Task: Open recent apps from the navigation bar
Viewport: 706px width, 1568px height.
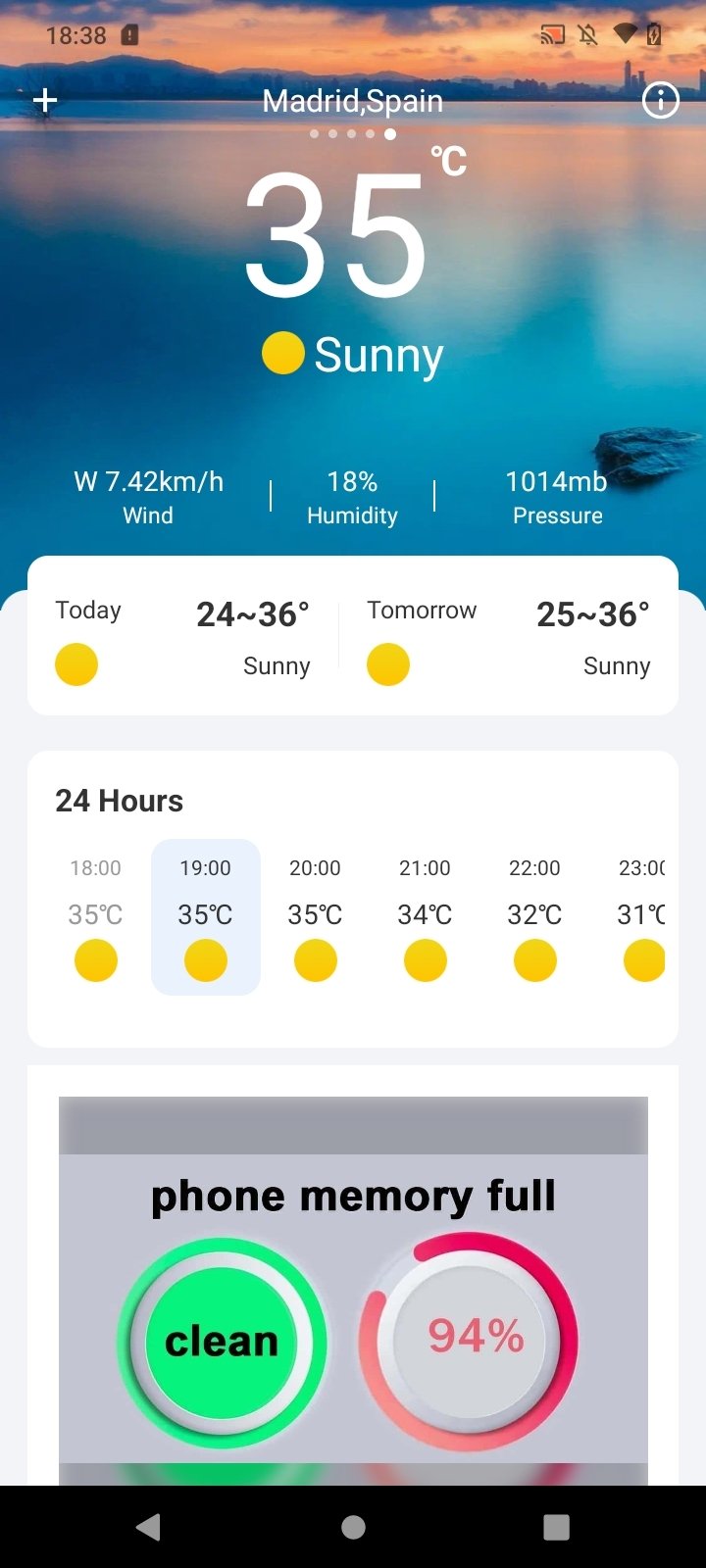Action: coord(556,1527)
